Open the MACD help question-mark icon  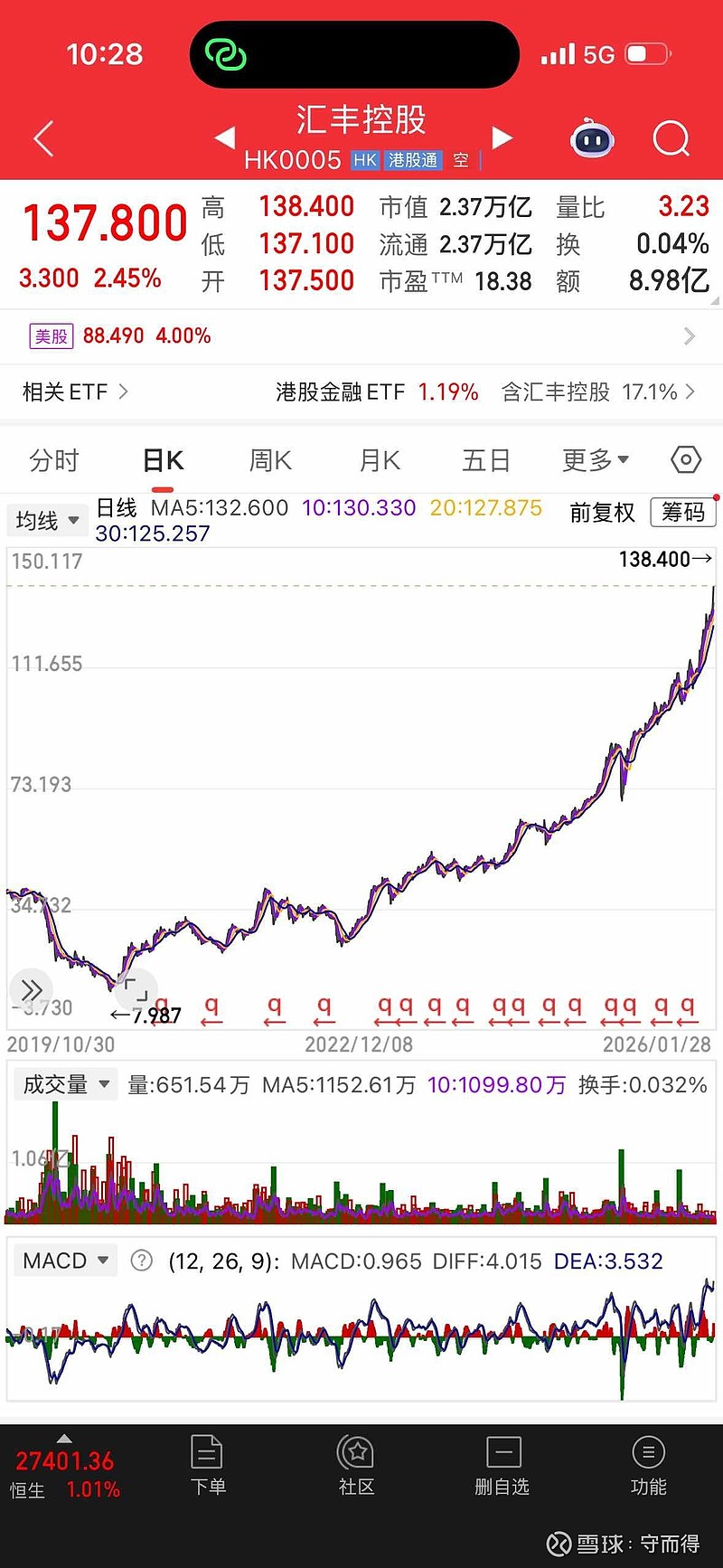[x=142, y=1260]
